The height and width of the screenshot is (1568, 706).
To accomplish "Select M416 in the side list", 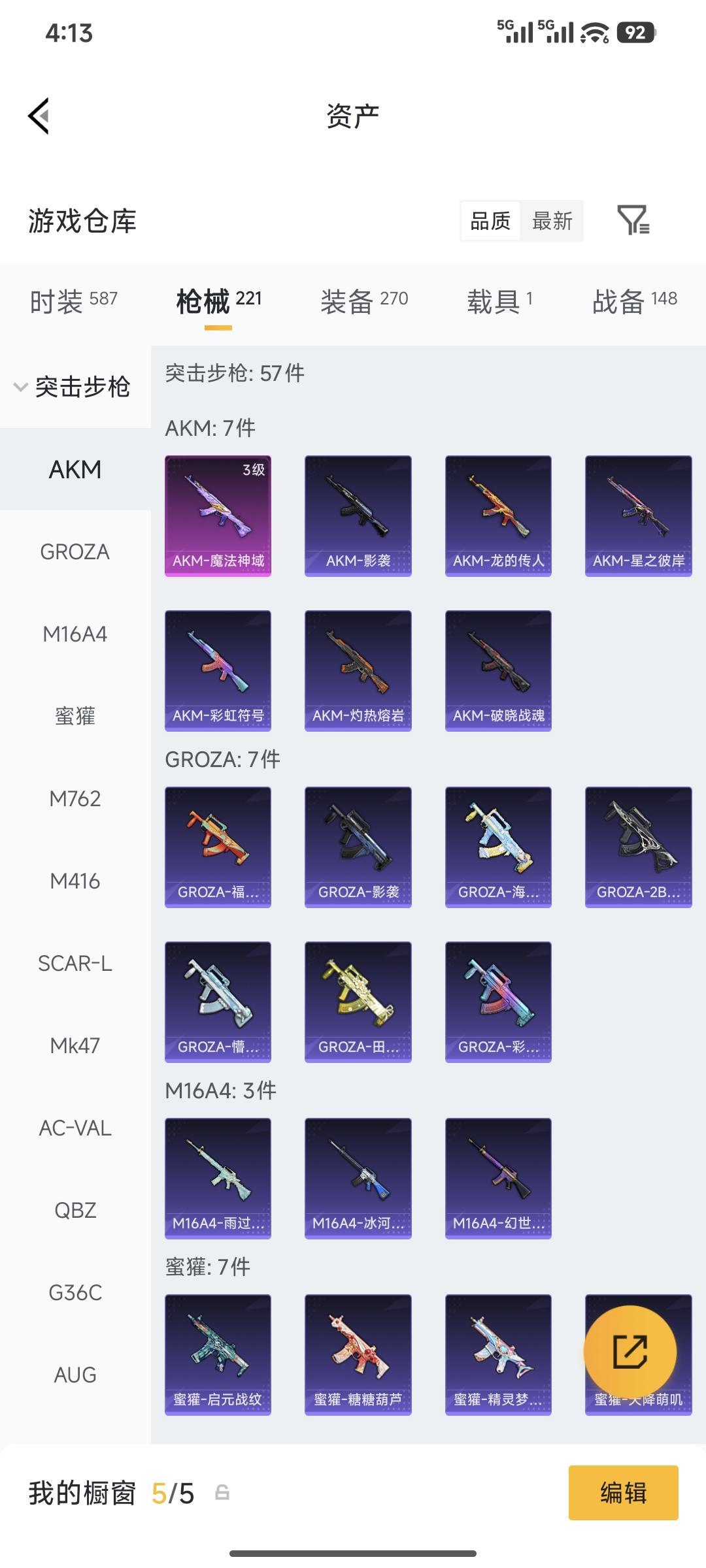I will tap(75, 881).
